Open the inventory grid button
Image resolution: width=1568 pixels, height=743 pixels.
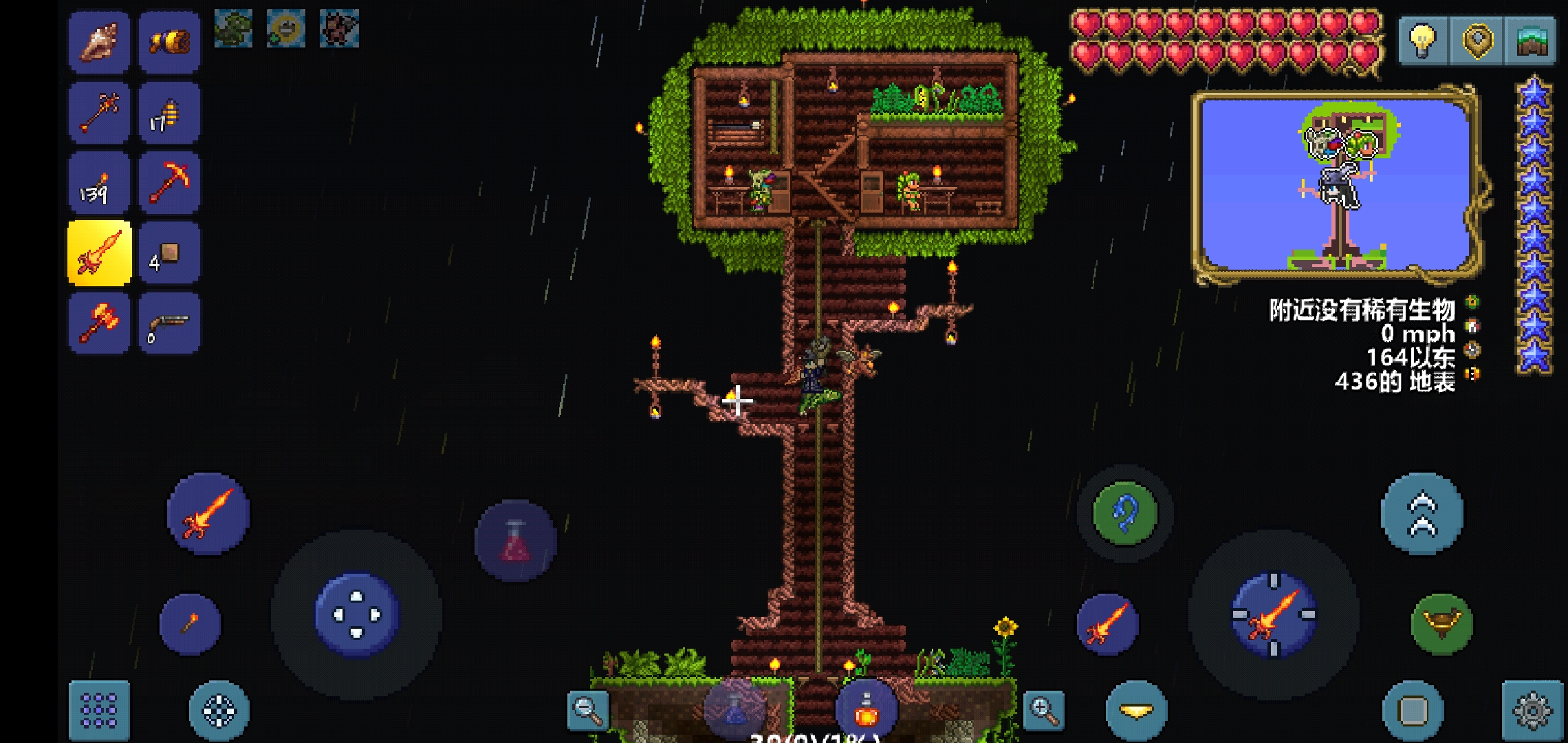click(99, 711)
